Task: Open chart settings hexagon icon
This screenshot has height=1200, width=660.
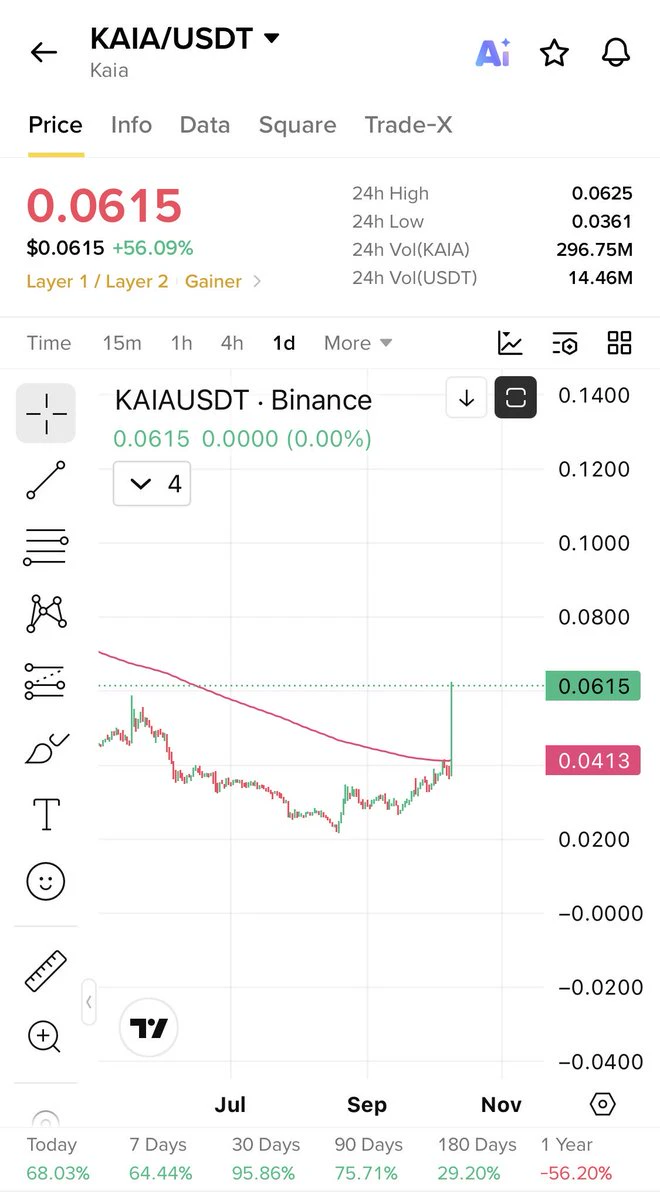Action: click(603, 1104)
